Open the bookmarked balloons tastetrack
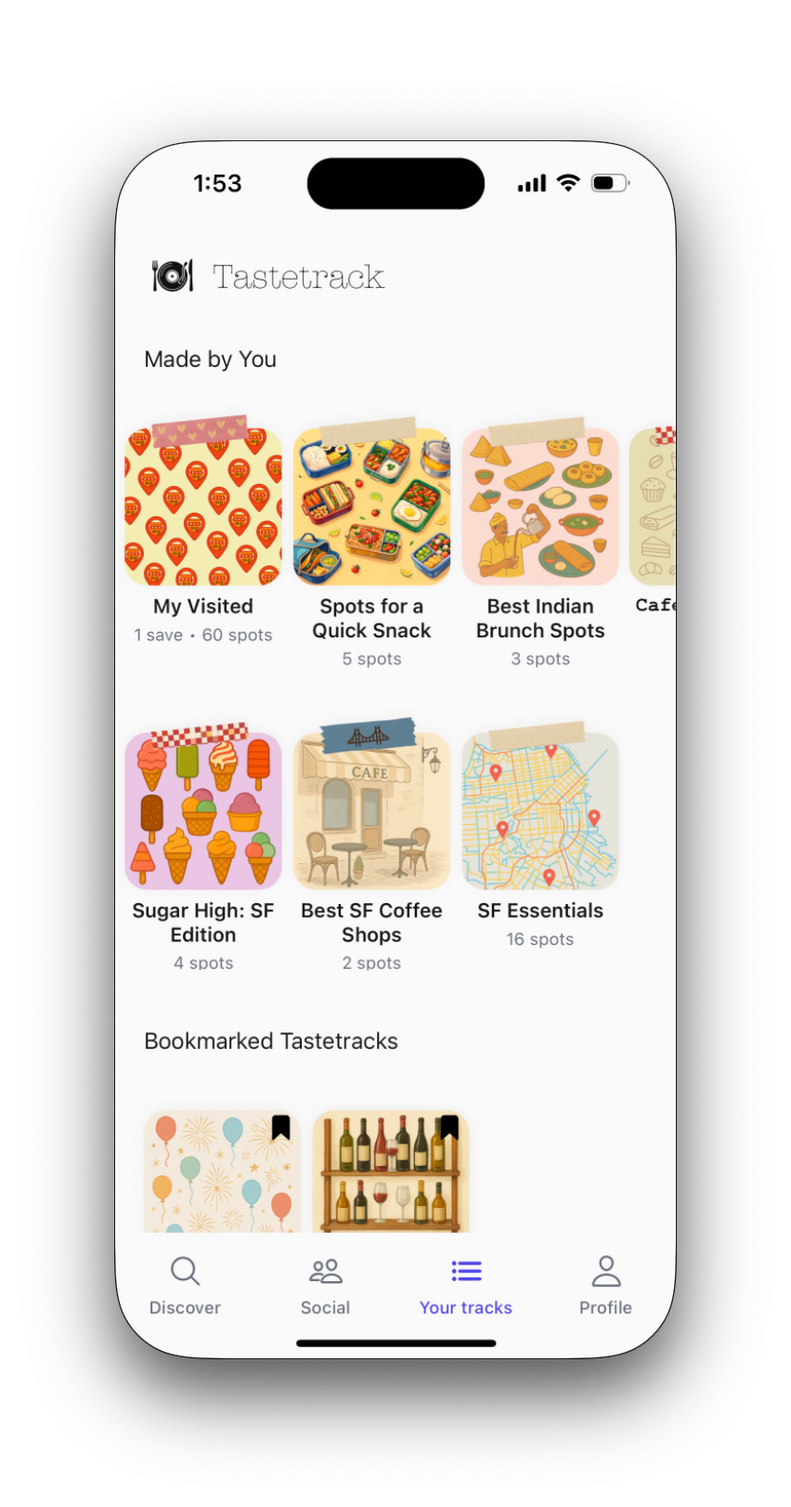Screen dimensions: 791x1507 (222, 1172)
